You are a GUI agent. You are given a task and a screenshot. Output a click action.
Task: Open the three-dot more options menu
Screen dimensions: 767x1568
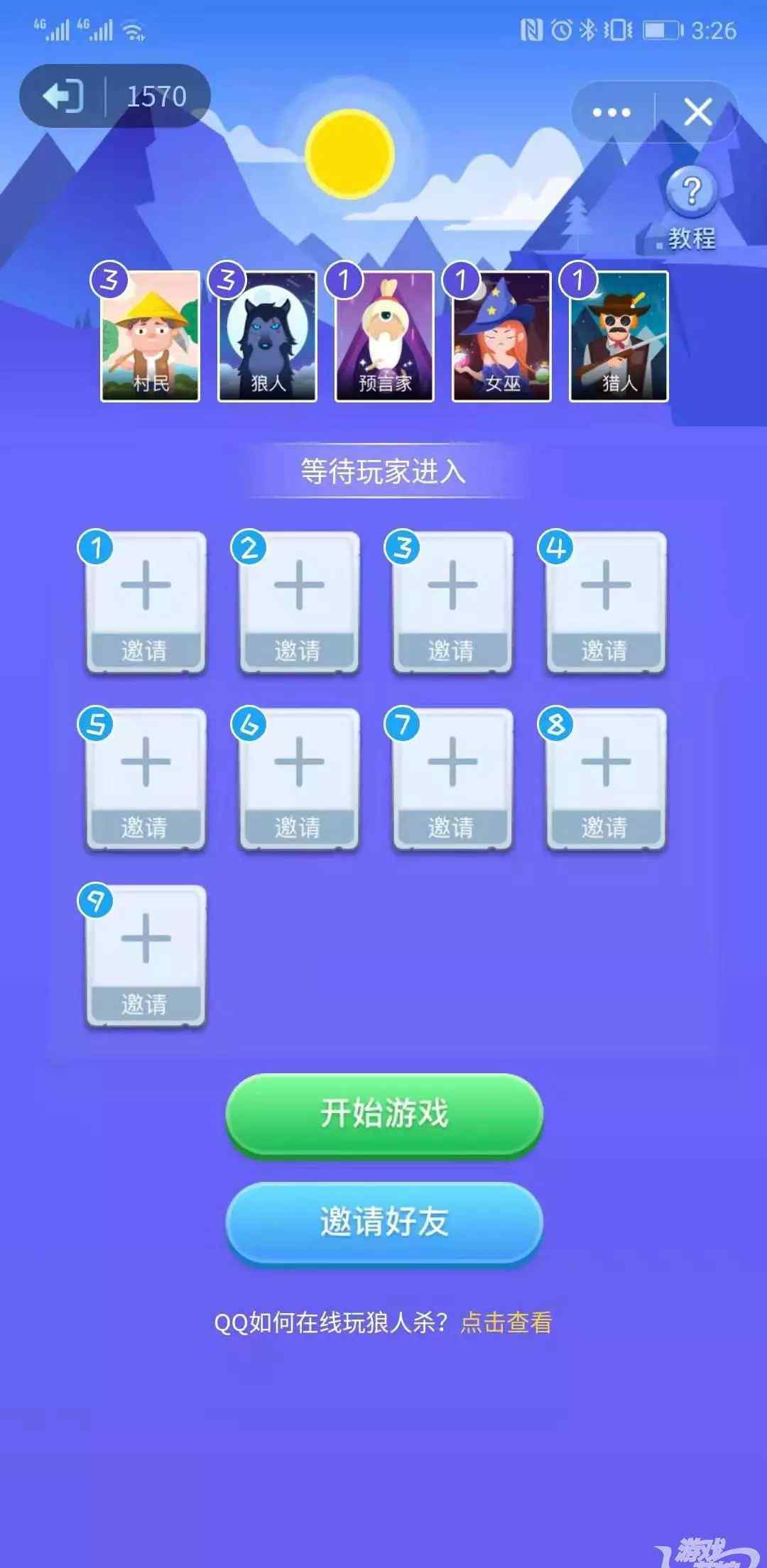pyautogui.click(x=611, y=112)
